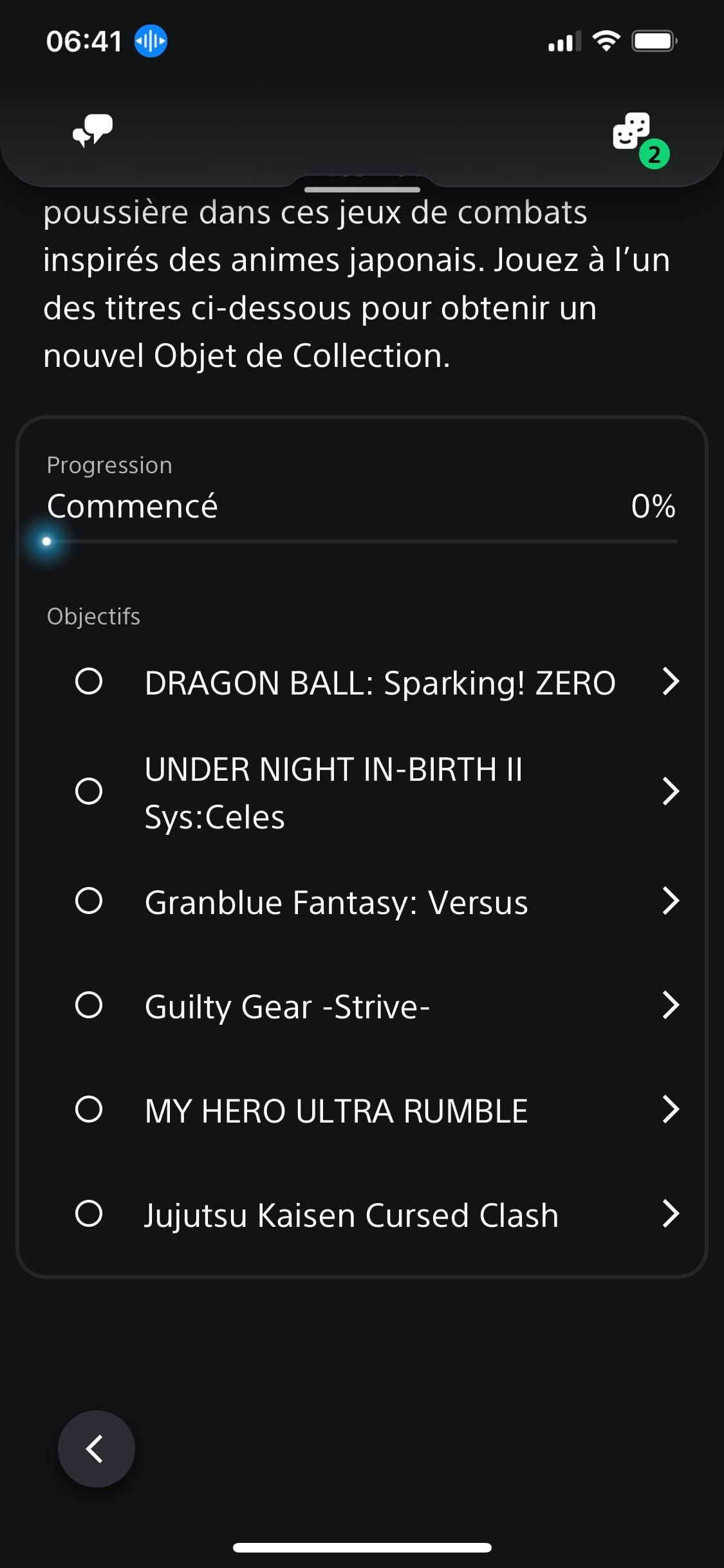Open UNDER NIGHT IN-BIRTH II Sys:Celes objective
Image resolution: width=724 pixels, height=1568 pixels.
coord(378,792)
